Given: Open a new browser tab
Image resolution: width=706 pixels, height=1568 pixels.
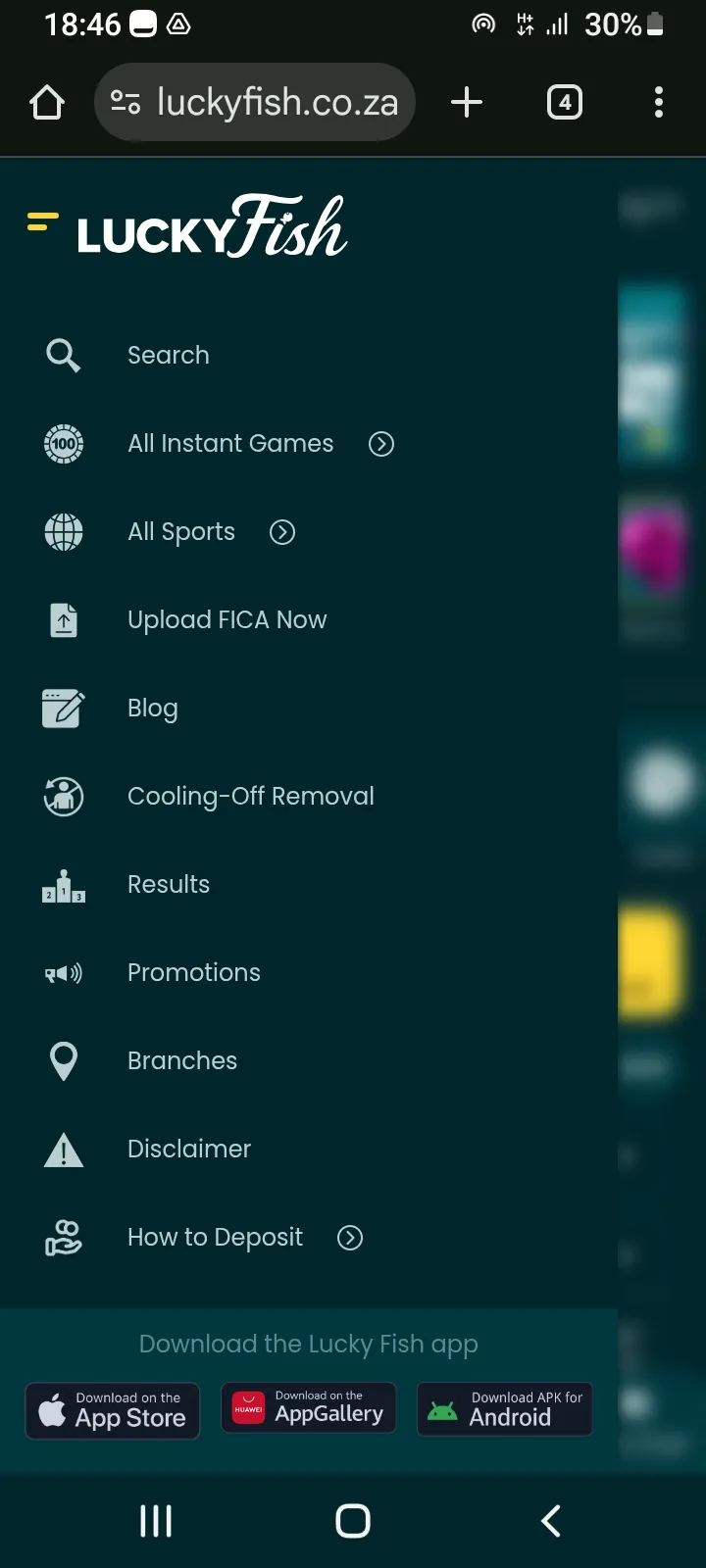Looking at the screenshot, I should (x=467, y=102).
